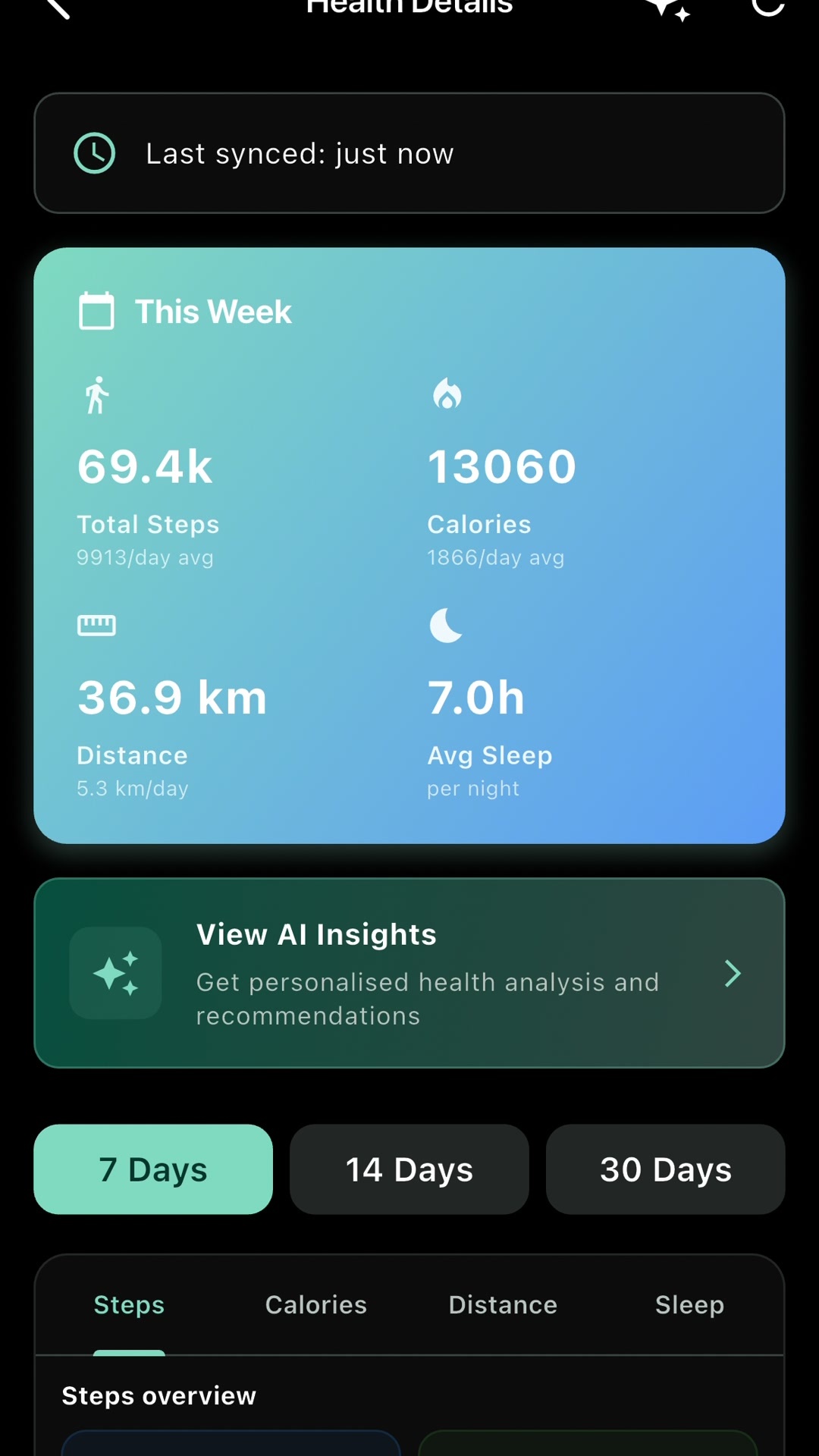The height and width of the screenshot is (1456, 819).
Task: Enable the 14 Days range
Action: 409,1169
